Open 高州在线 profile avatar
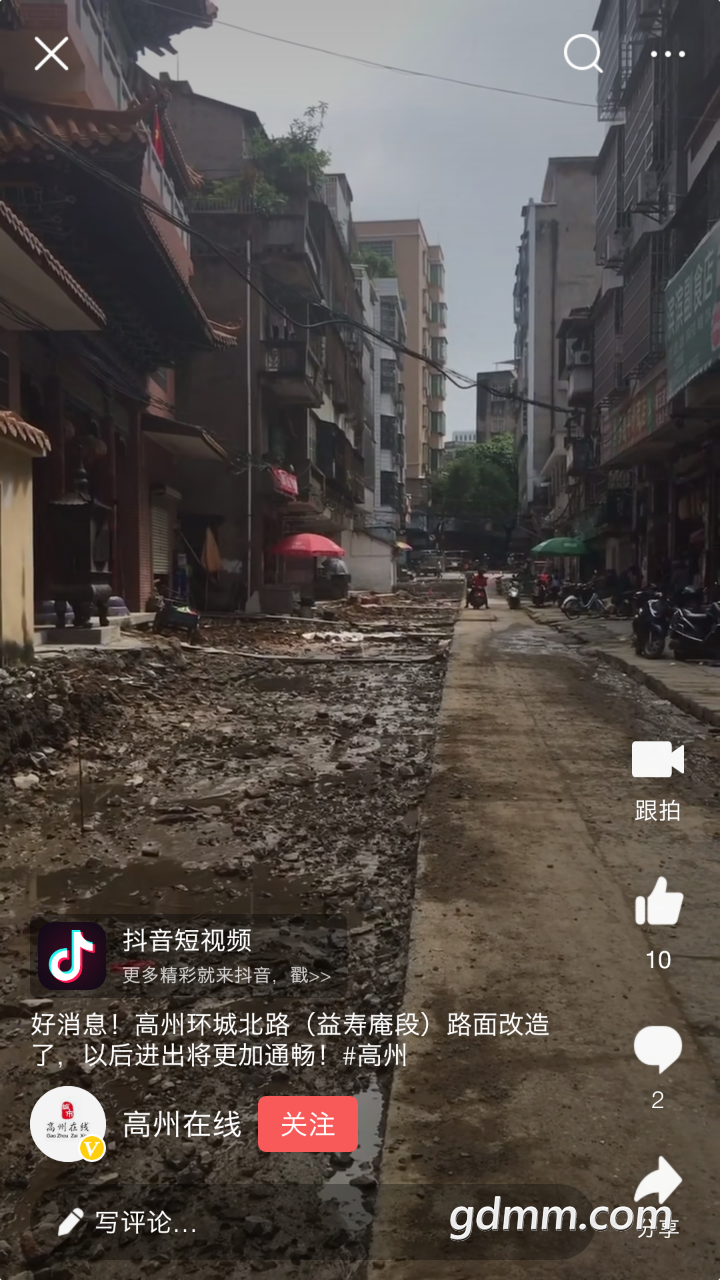720x1280 pixels. [x=68, y=1124]
